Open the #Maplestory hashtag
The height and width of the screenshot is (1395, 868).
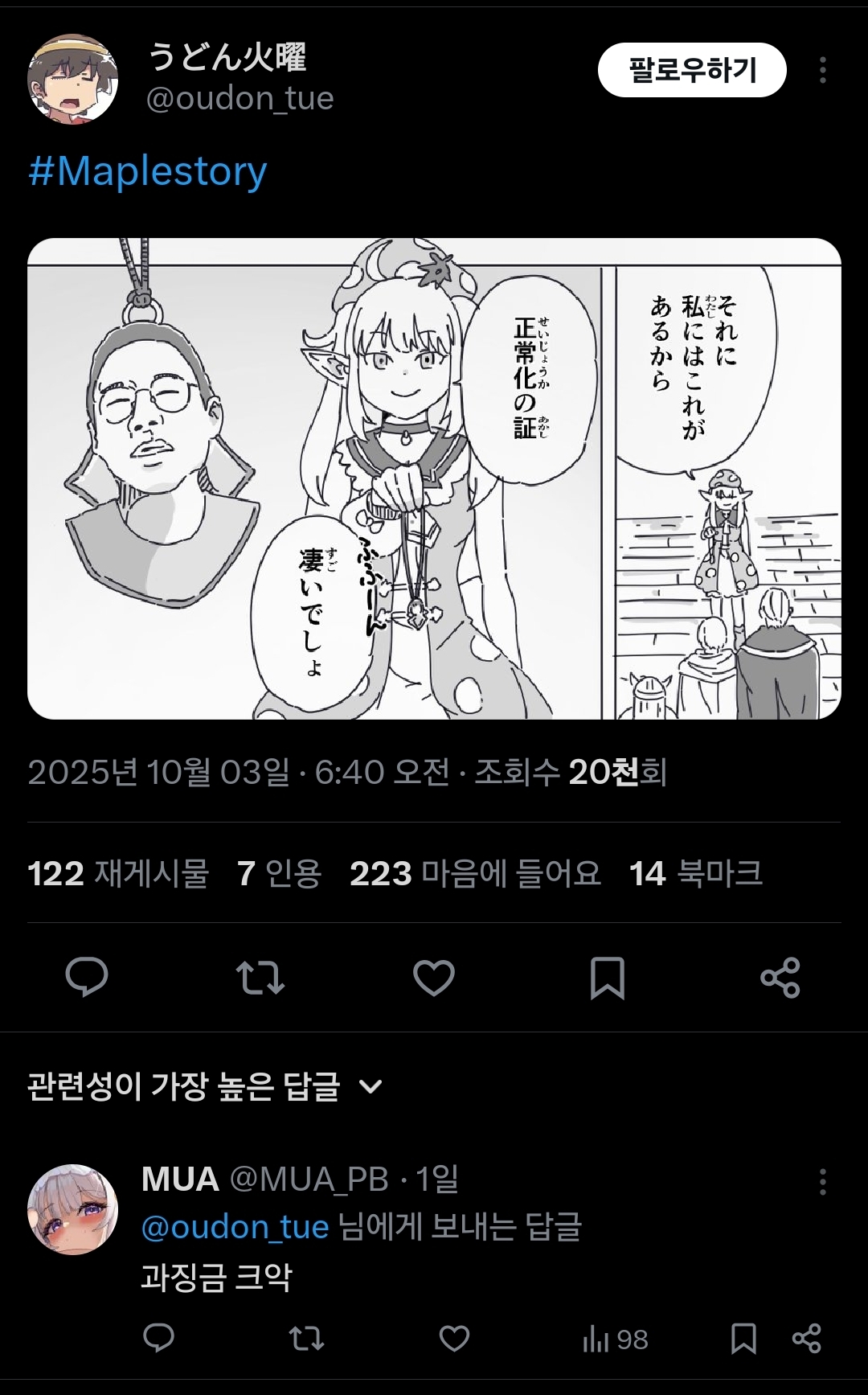point(148,171)
